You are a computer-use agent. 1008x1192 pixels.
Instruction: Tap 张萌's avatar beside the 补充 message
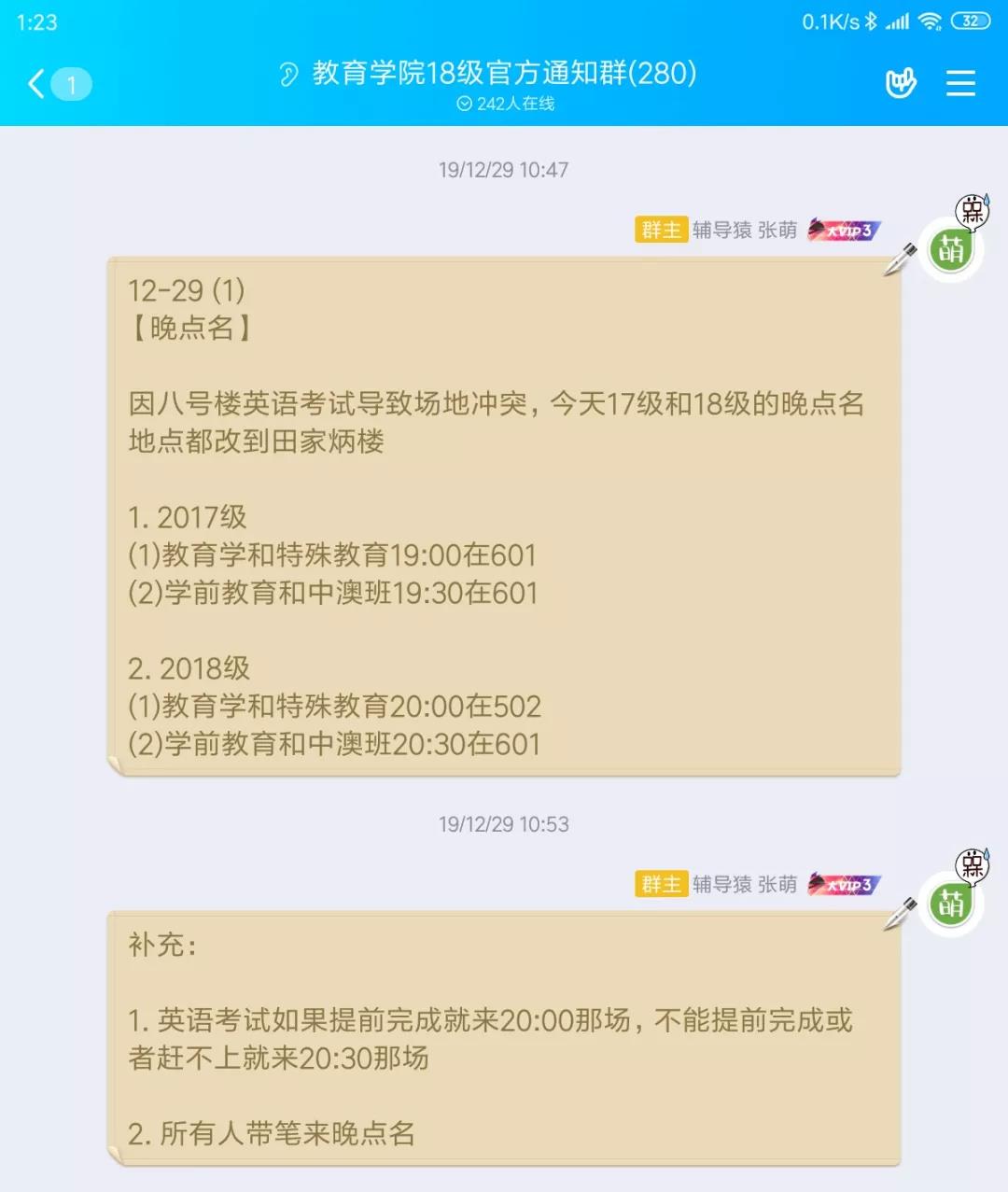pos(951,904)
